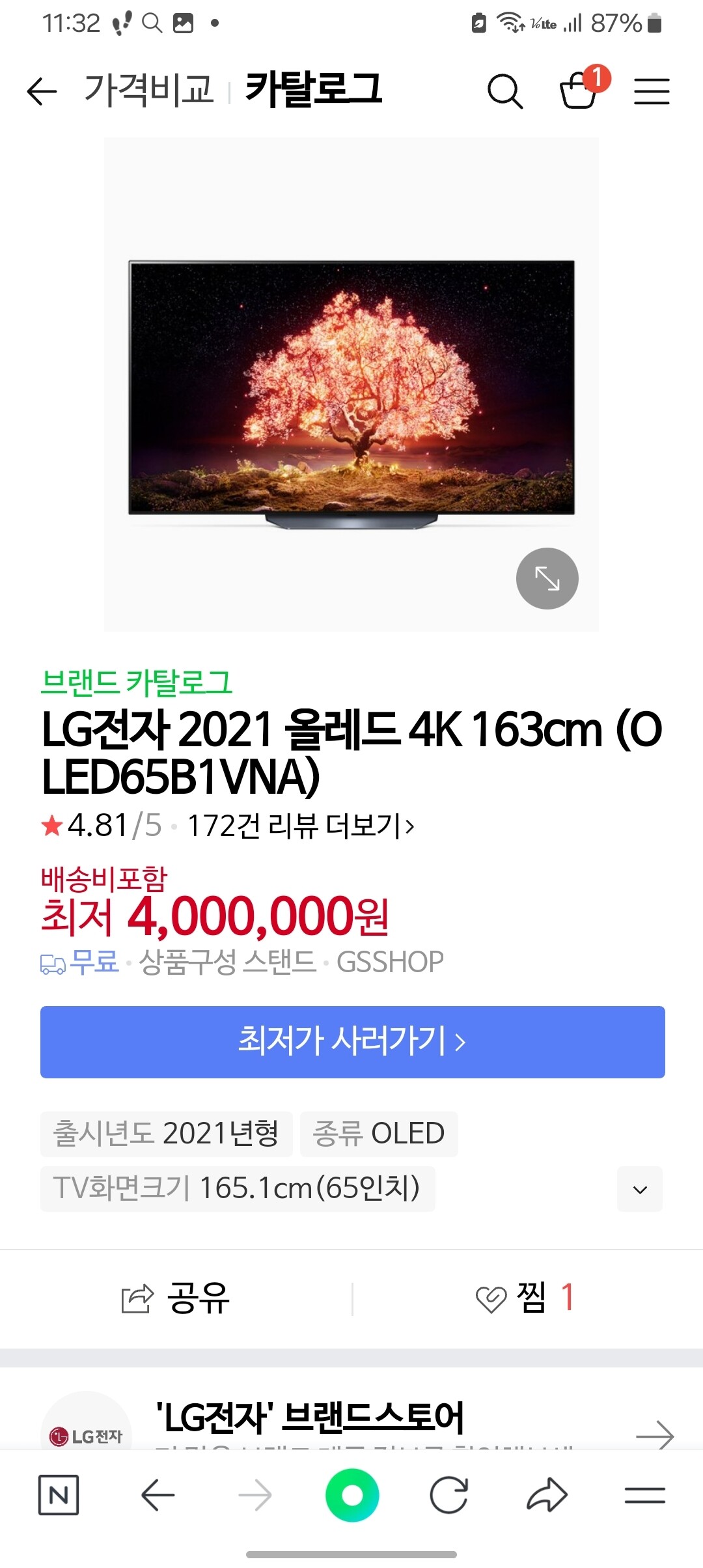
Task: Tap the Naver N icon in browser bar
Action: coord(58,1495)
